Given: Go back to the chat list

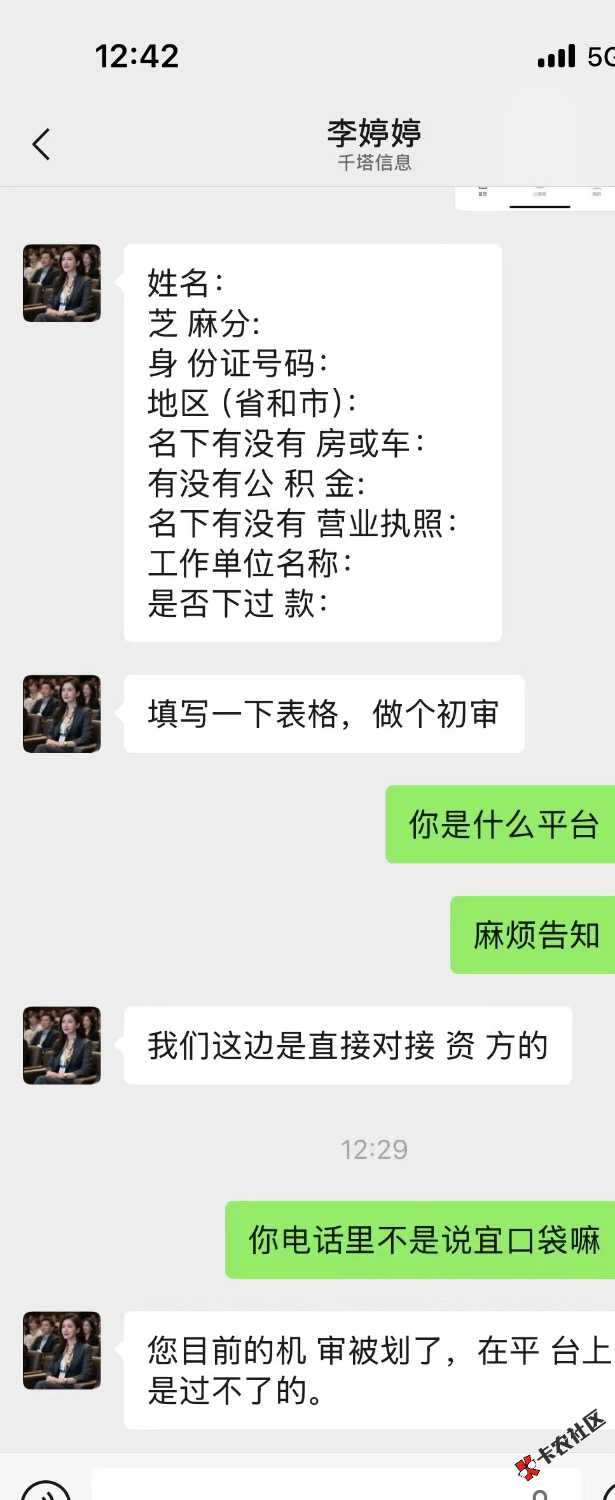Looking at the screenshot, I should 41,144.
